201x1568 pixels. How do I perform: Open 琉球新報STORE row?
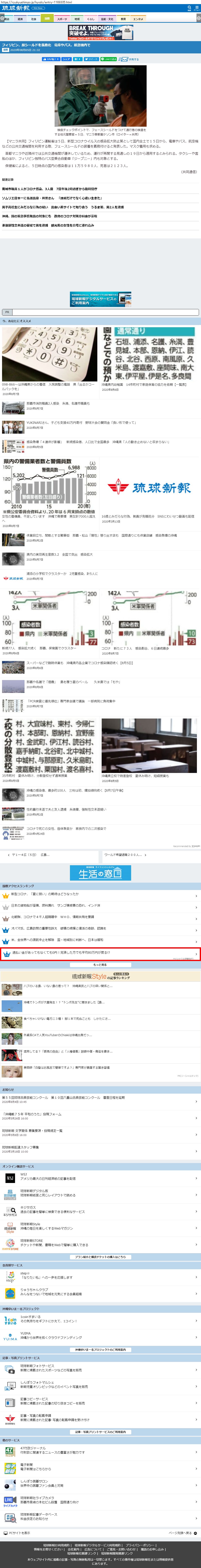(101, 1242)
